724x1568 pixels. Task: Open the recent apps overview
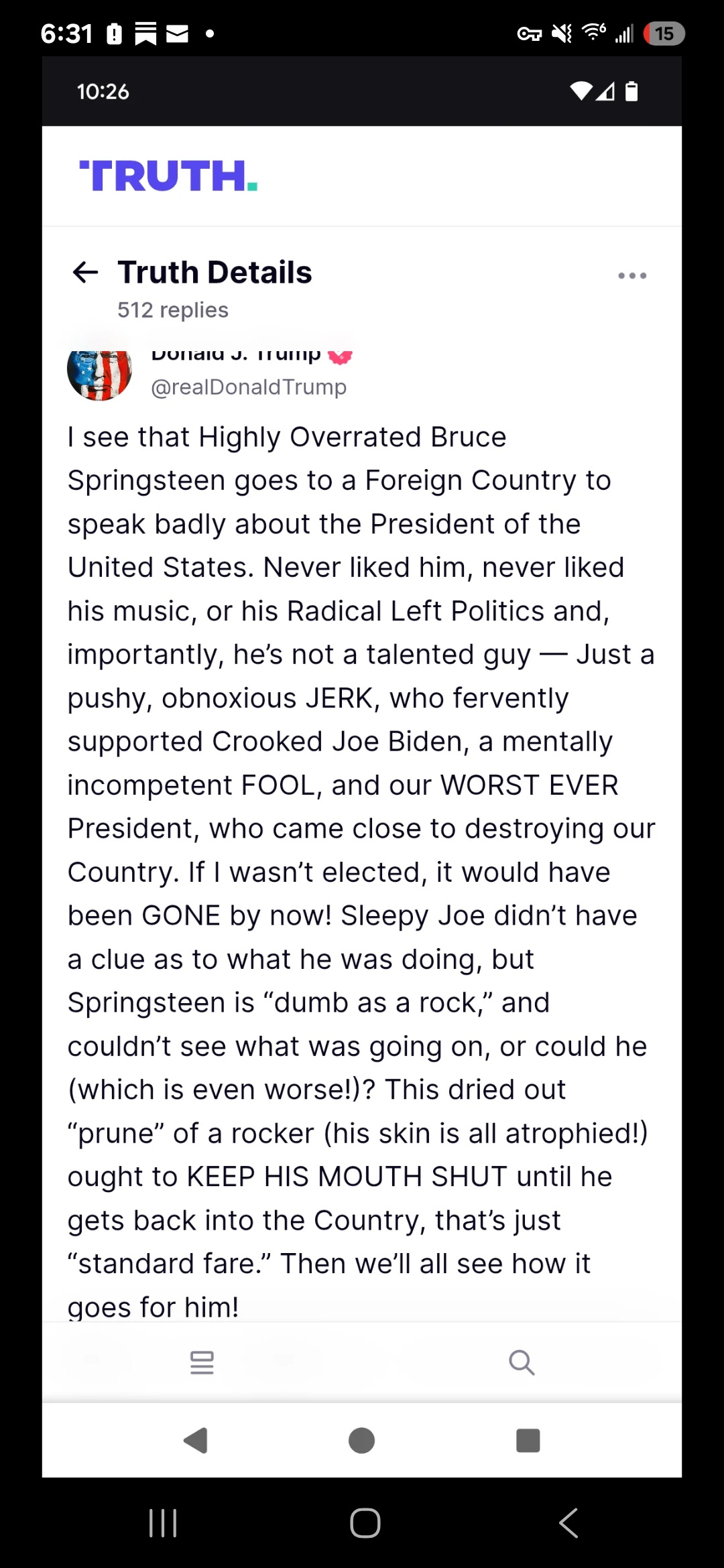(163, 1522)
